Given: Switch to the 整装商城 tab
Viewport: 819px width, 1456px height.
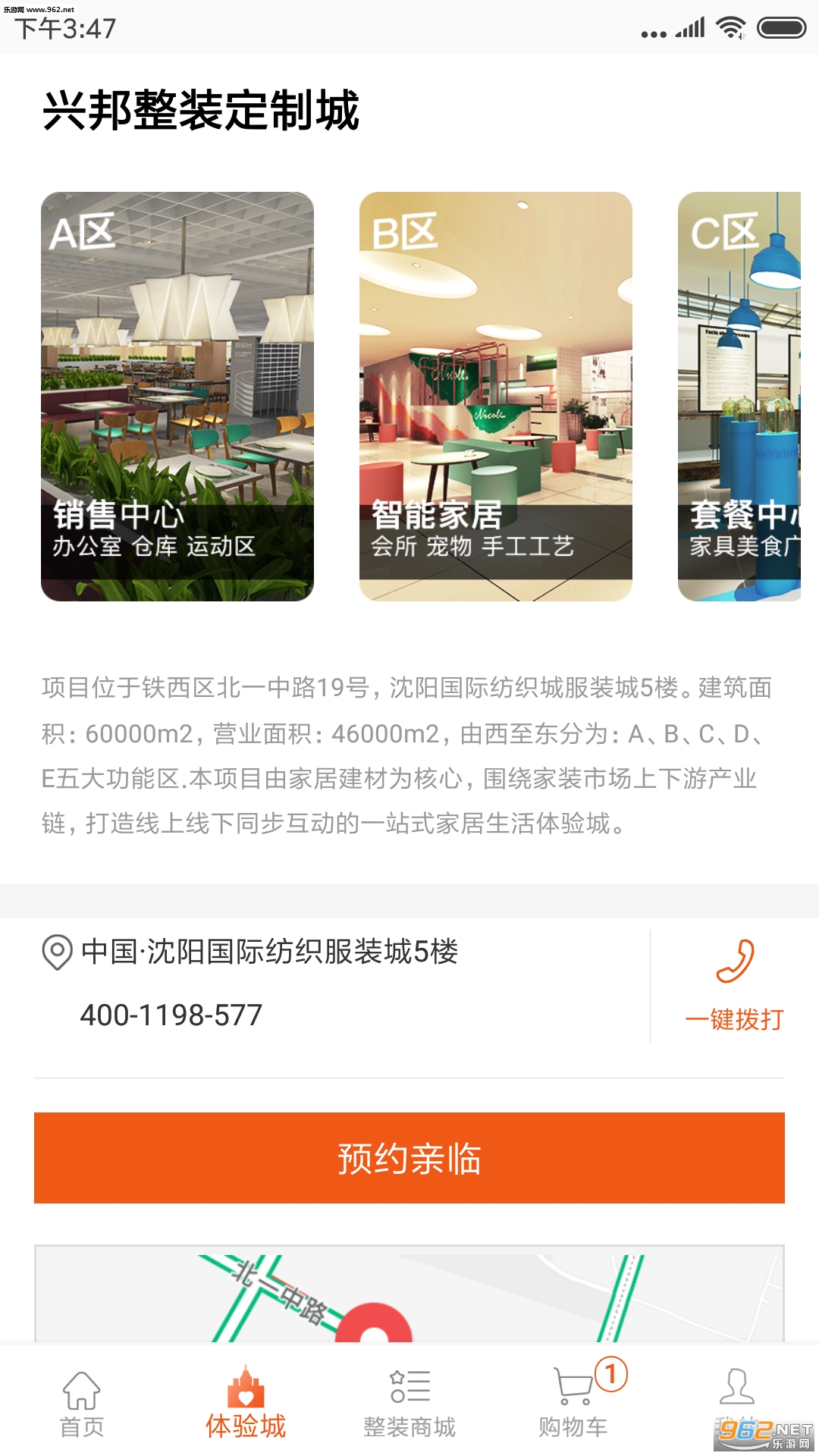Looking at the screenshot, I should click(x=409, y=1404).
